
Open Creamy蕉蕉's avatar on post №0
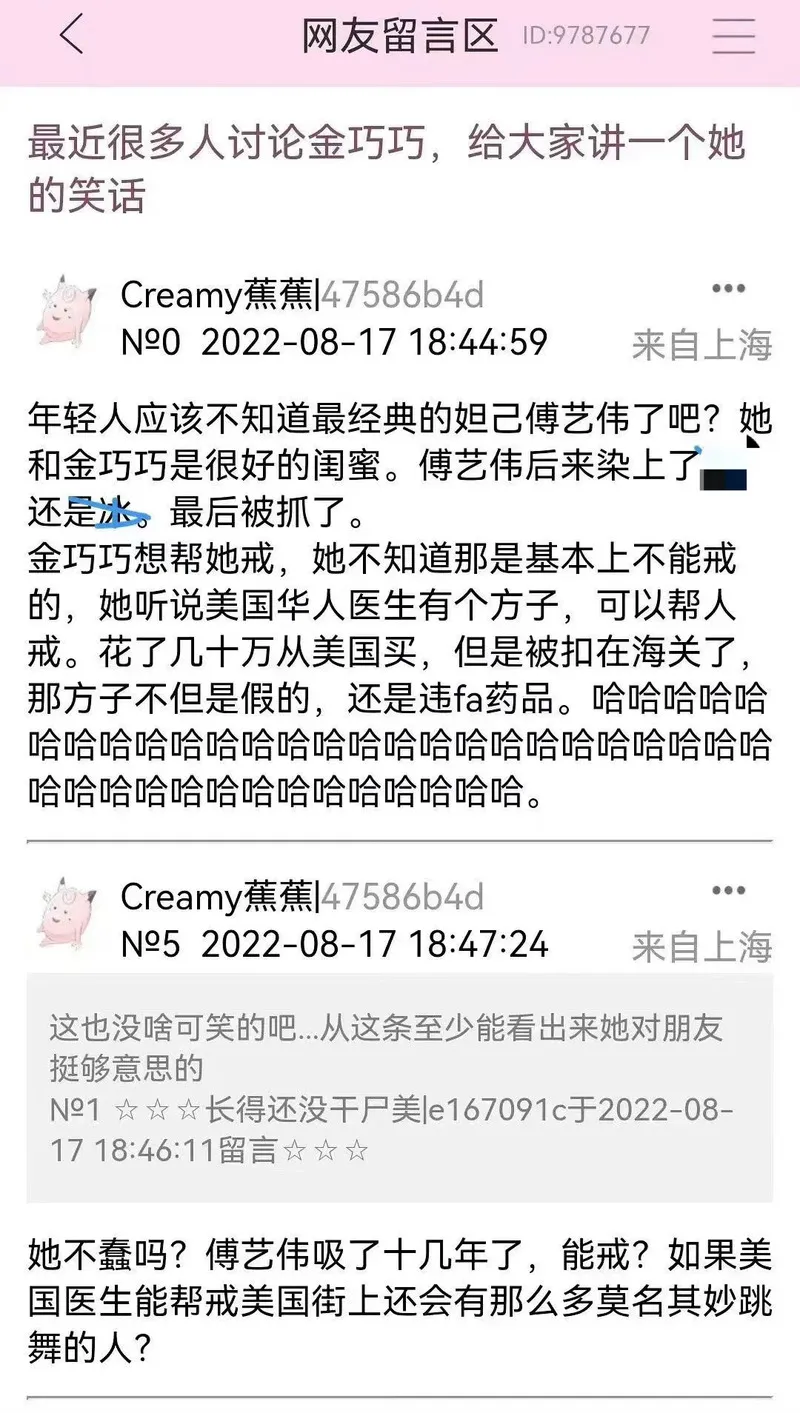[67, 311]
